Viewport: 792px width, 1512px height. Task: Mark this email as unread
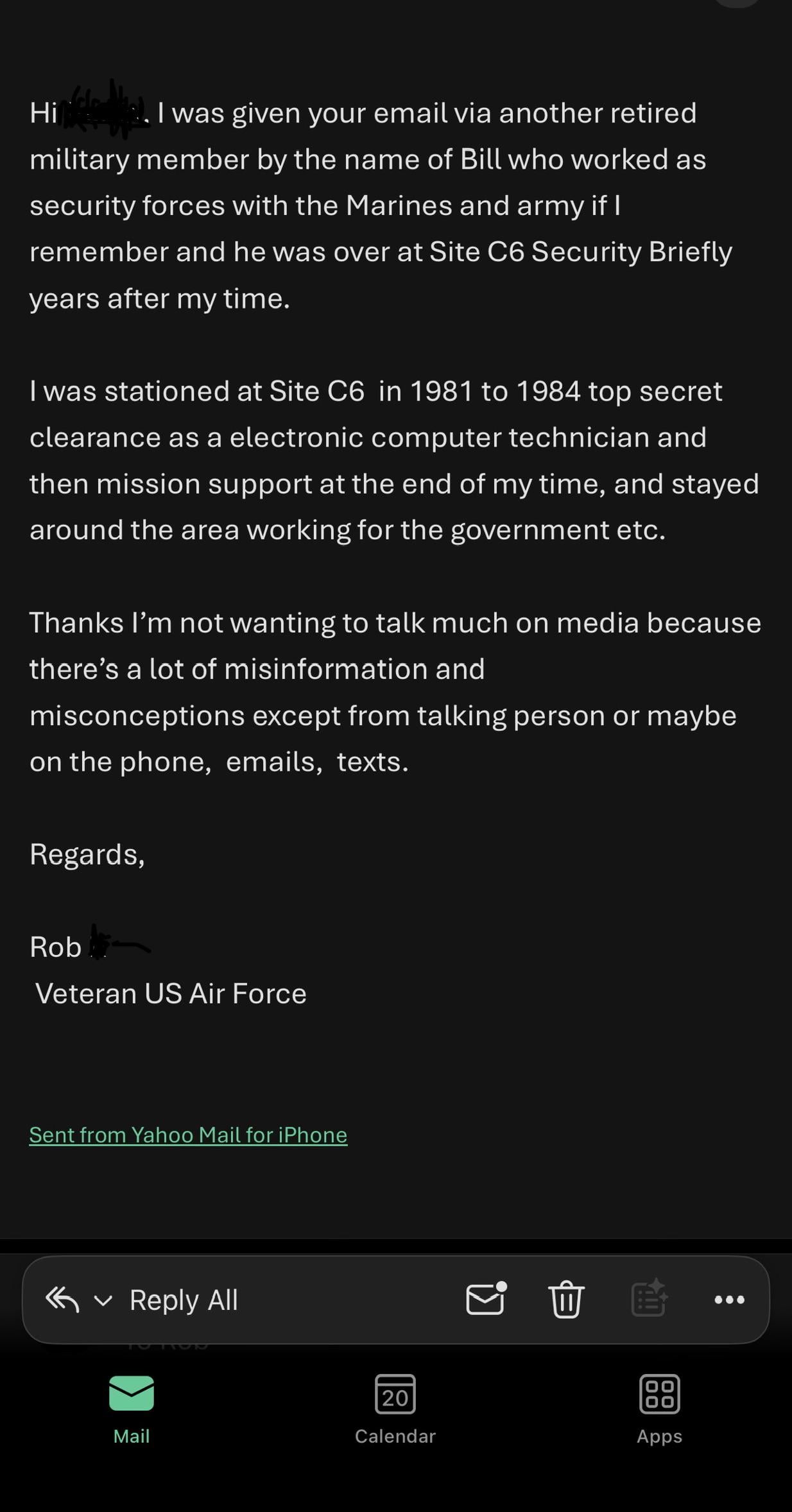pos(485,1300)
